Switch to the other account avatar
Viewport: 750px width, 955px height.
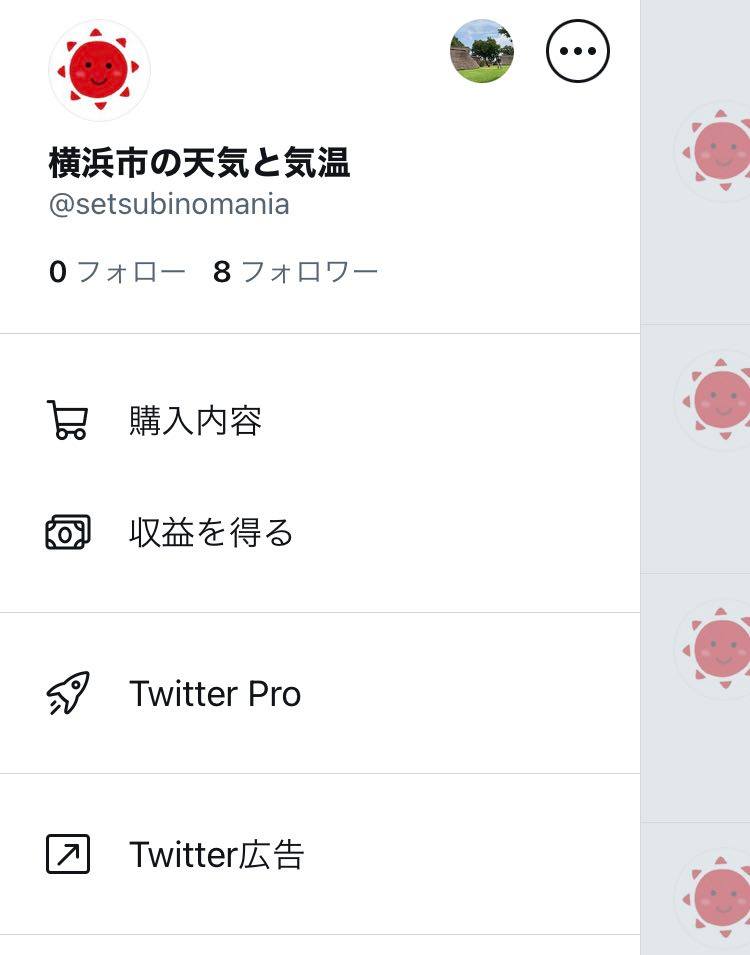(x=482, y=51)
